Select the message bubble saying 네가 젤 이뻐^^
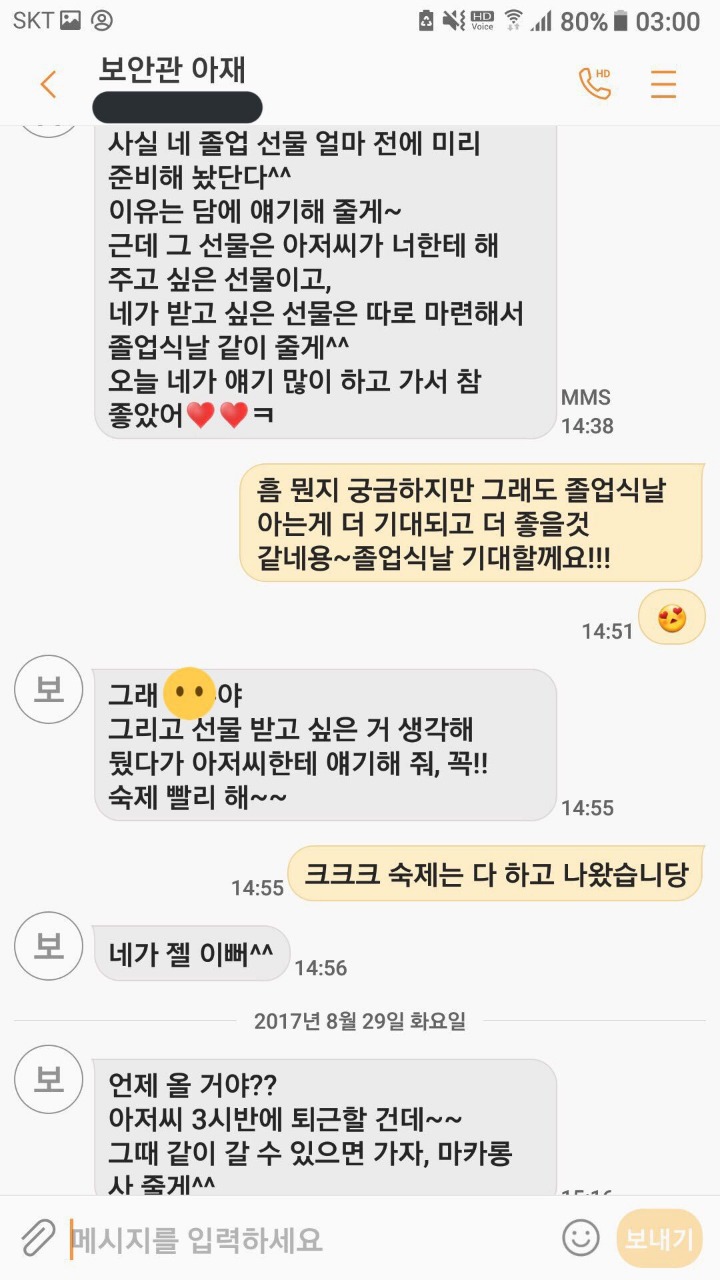This screenshot has height=1280, width=720. coord(191,953)
